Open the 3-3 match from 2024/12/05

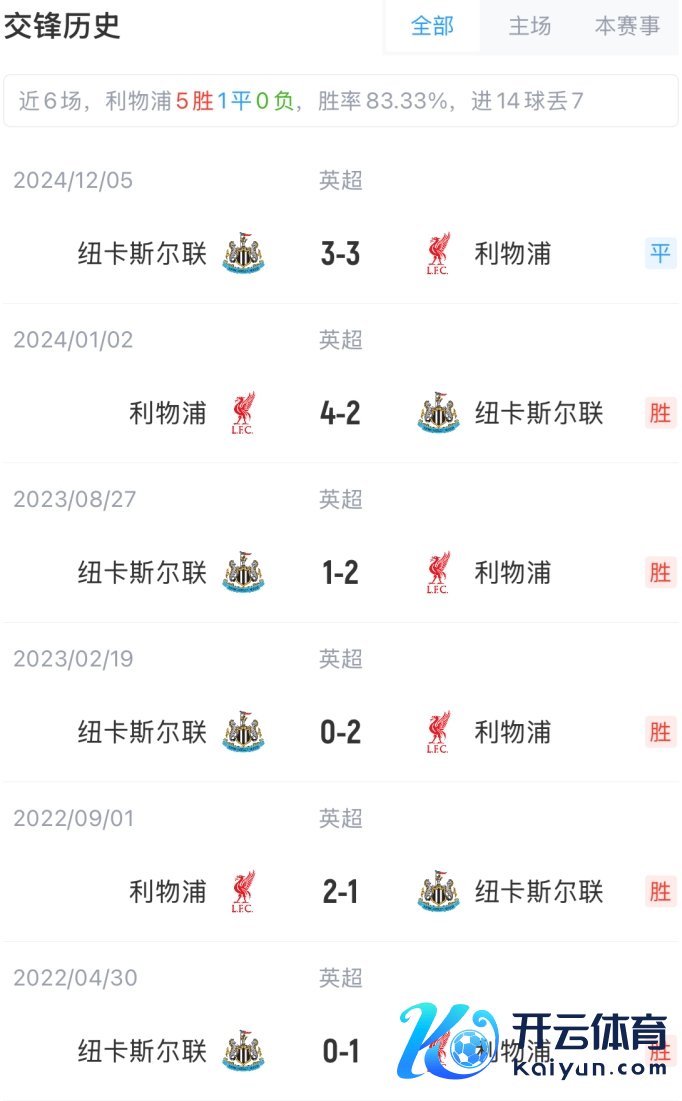[340, 254]
